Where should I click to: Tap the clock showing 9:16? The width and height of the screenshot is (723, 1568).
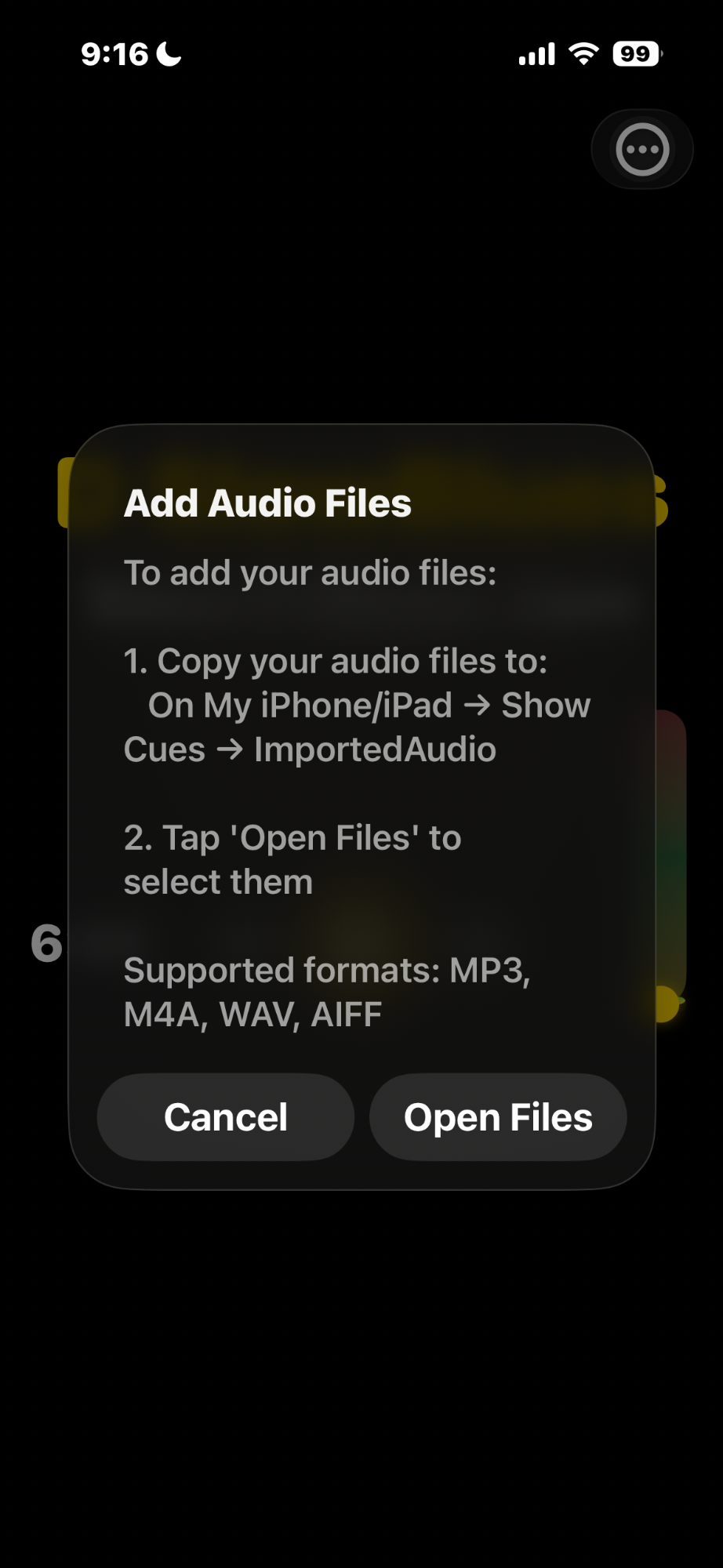[x=114, y=54]
